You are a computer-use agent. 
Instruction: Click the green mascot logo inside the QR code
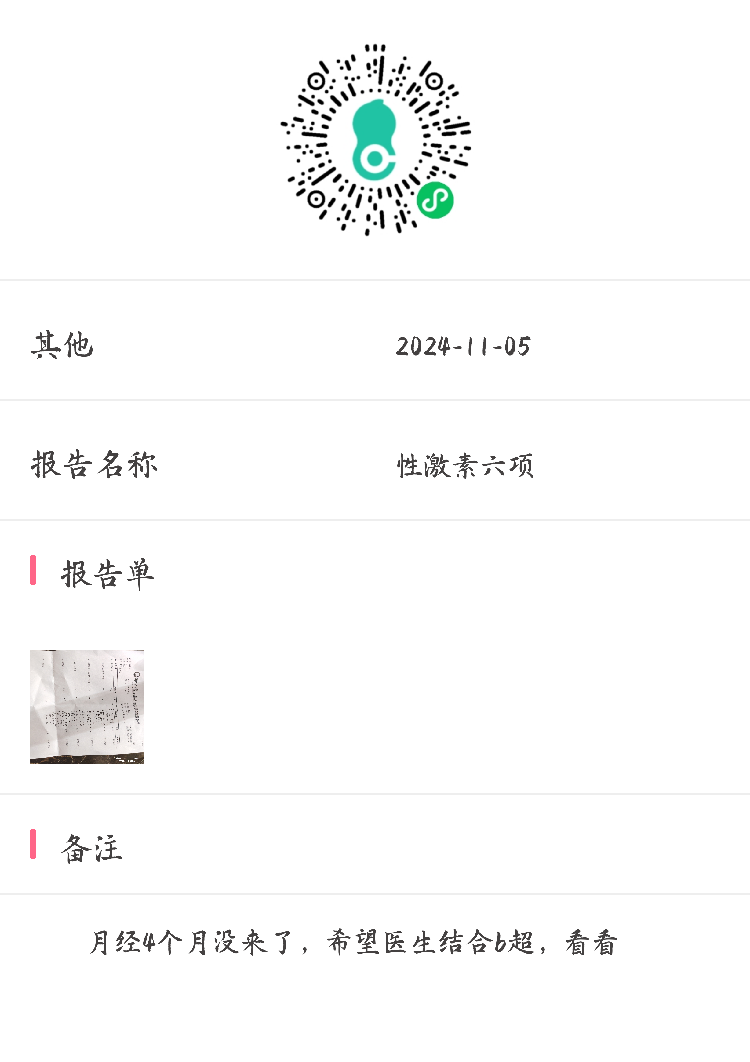(375, 138)
